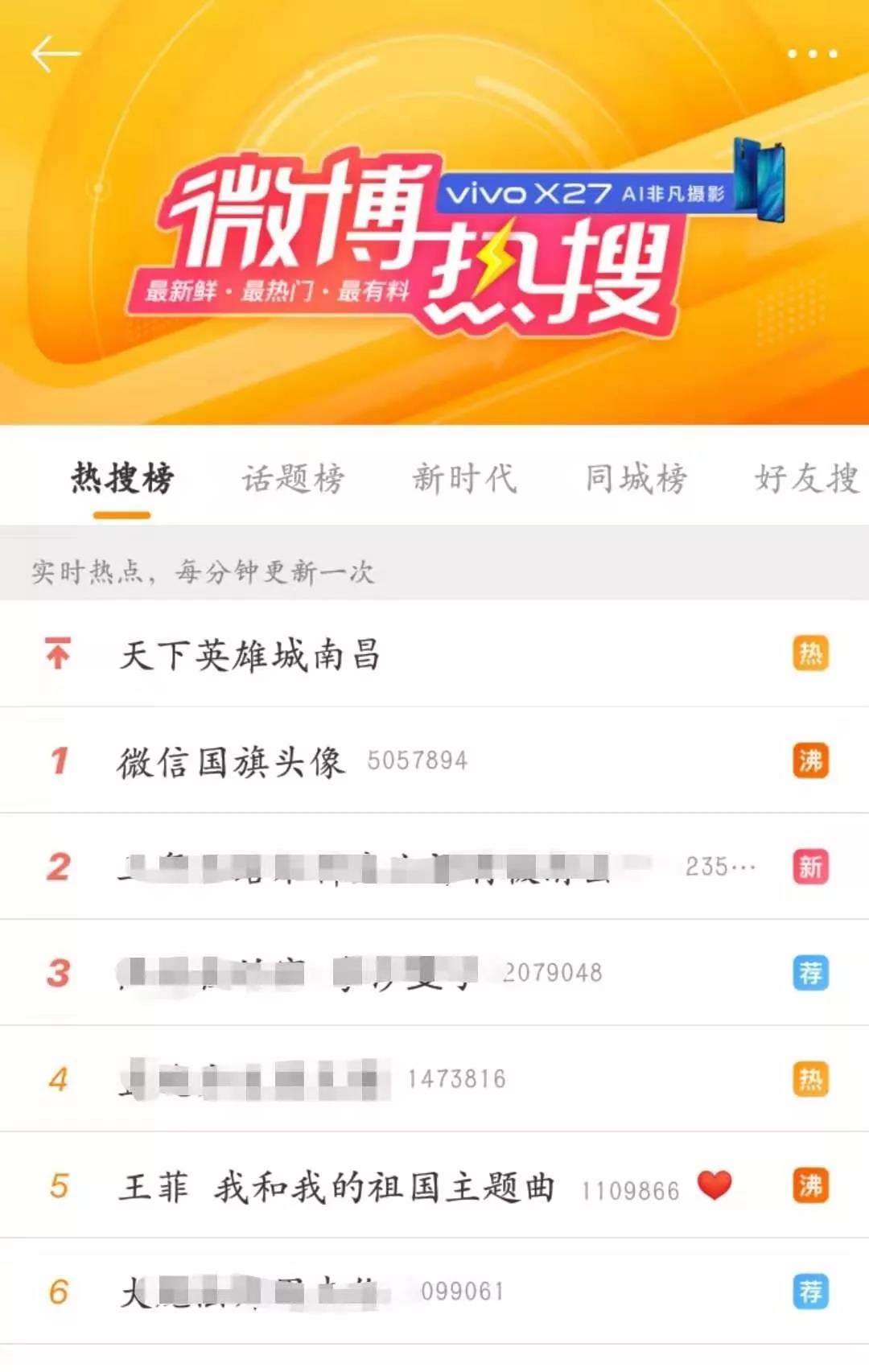Select the 热搜榜 tab
The image size is (869, 1372).
point(122,479)
